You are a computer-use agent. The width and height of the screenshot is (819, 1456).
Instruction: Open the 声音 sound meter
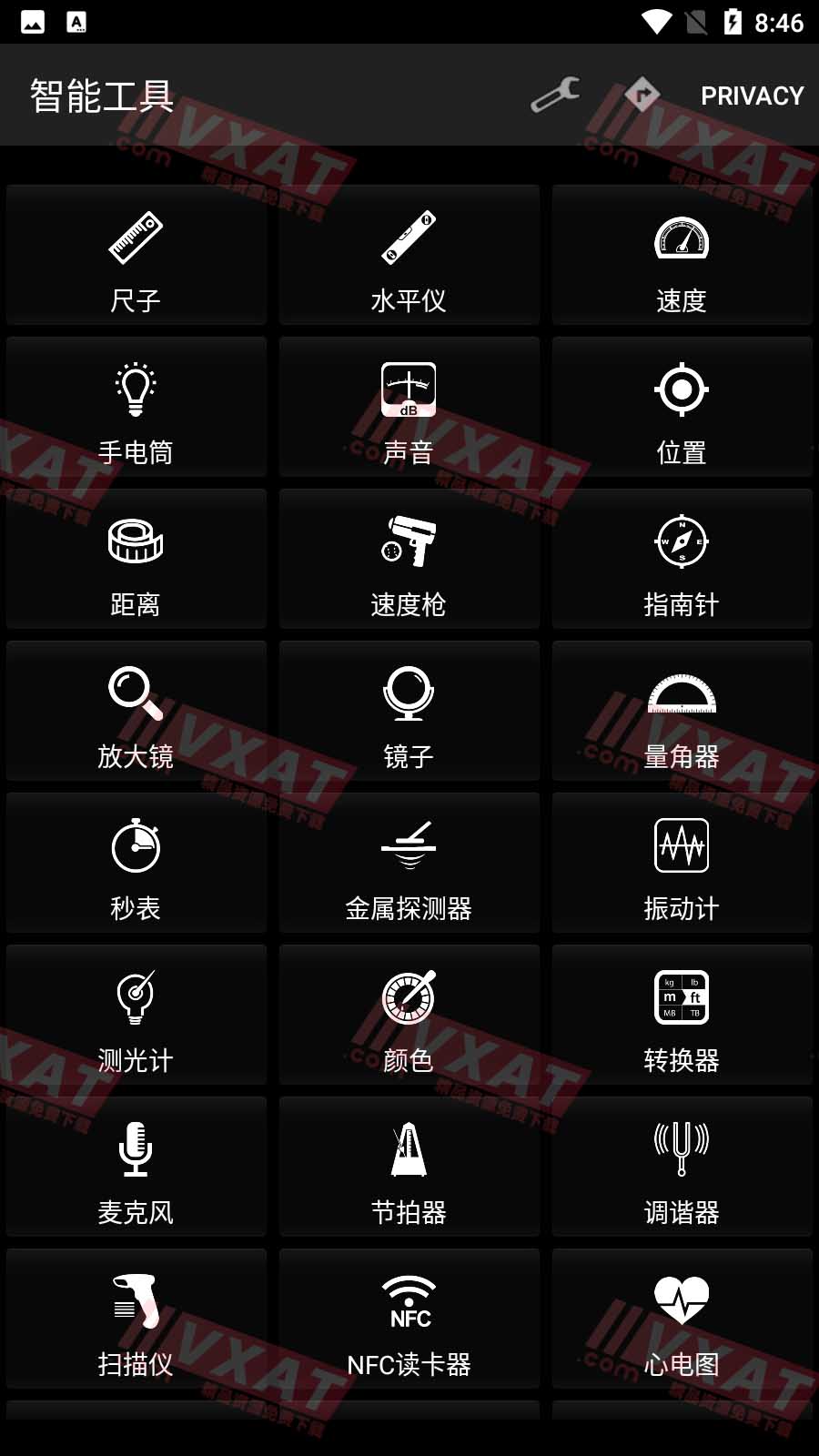409,407
